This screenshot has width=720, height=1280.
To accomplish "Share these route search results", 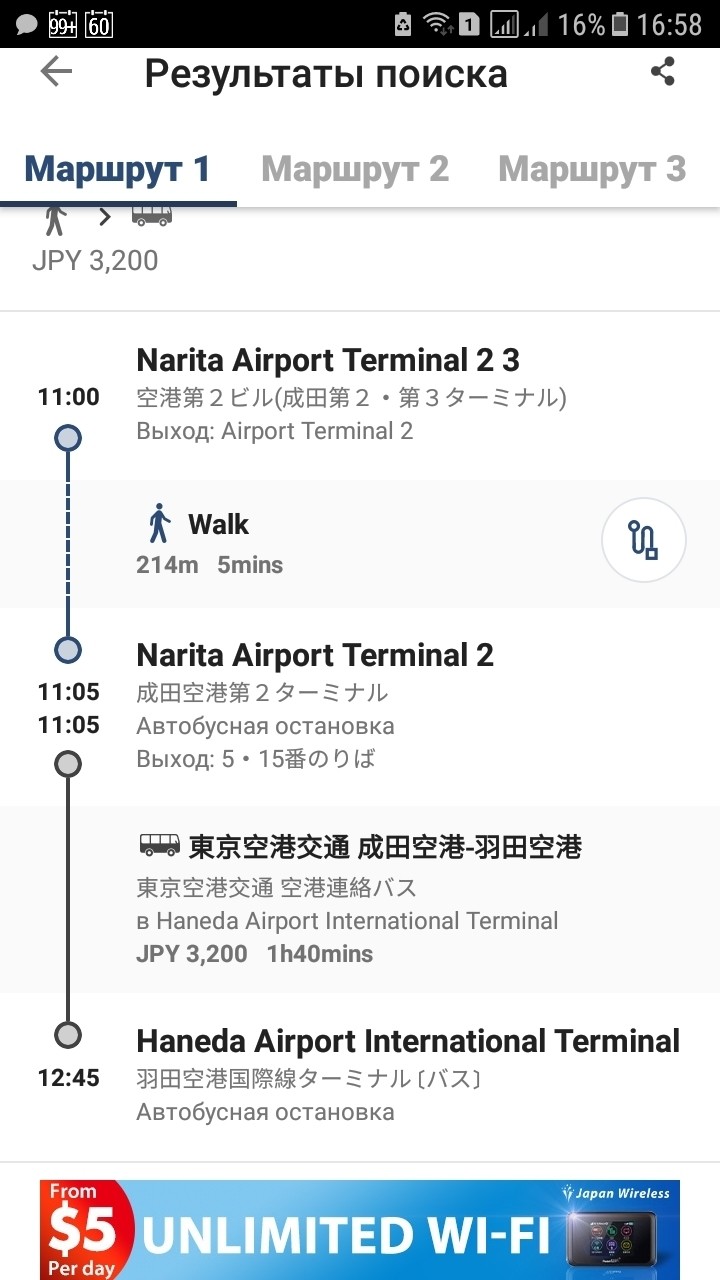I will point(662,72).
